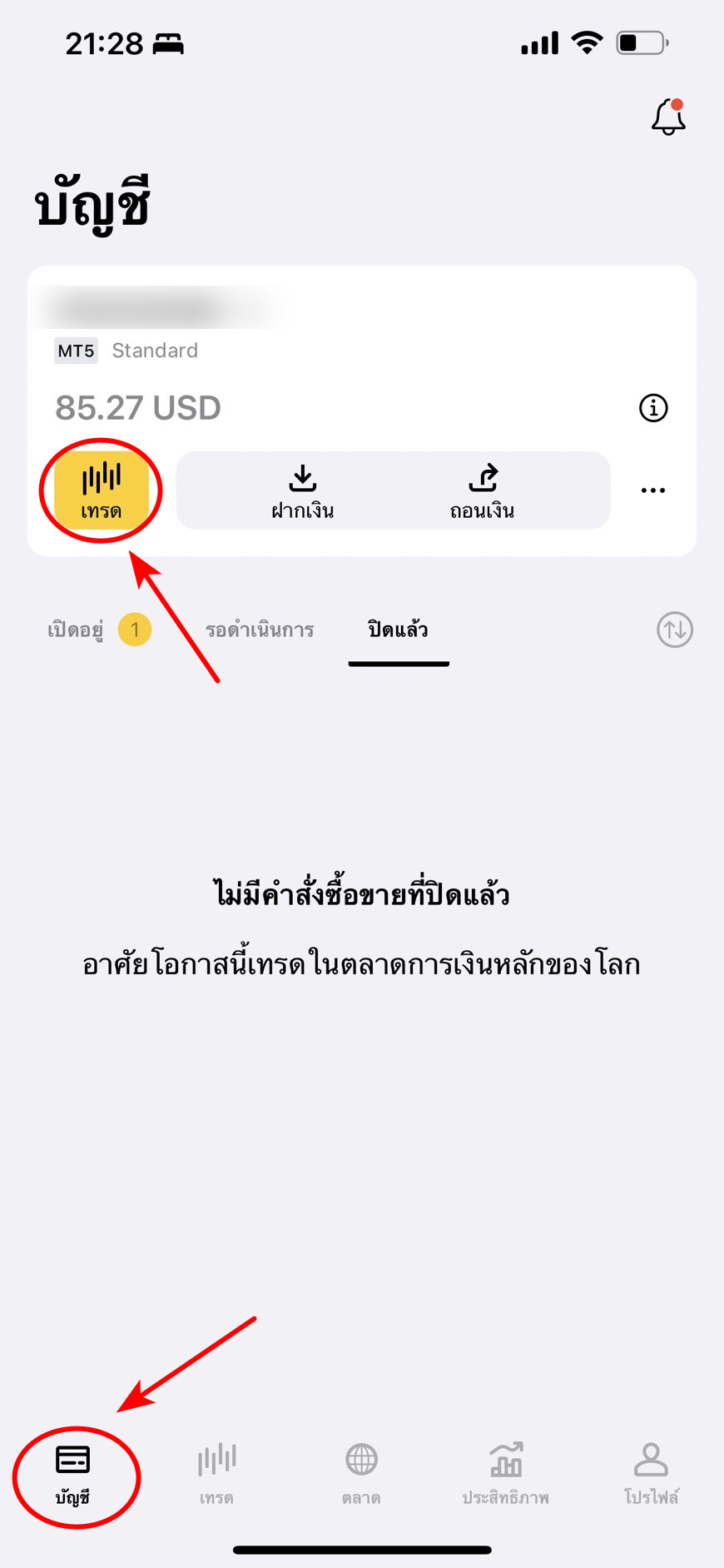Open the โปรไฟล์ tab
Viewport: 724px width, 1568px height.
652,1476
